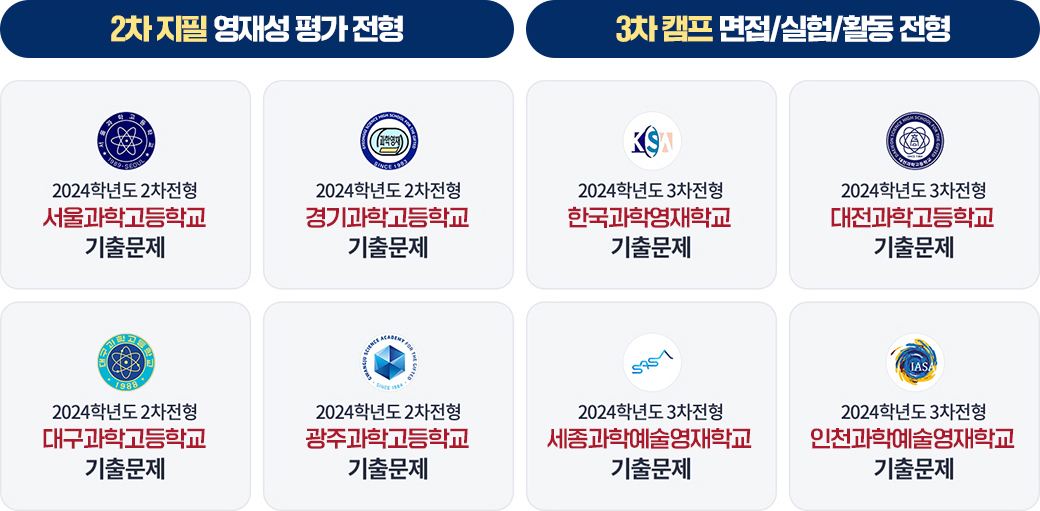Screen dimensions: 1040x511
Task: Select 한국과학영재학교 3차전형 기출문제 card
Action: click(650, 186)
